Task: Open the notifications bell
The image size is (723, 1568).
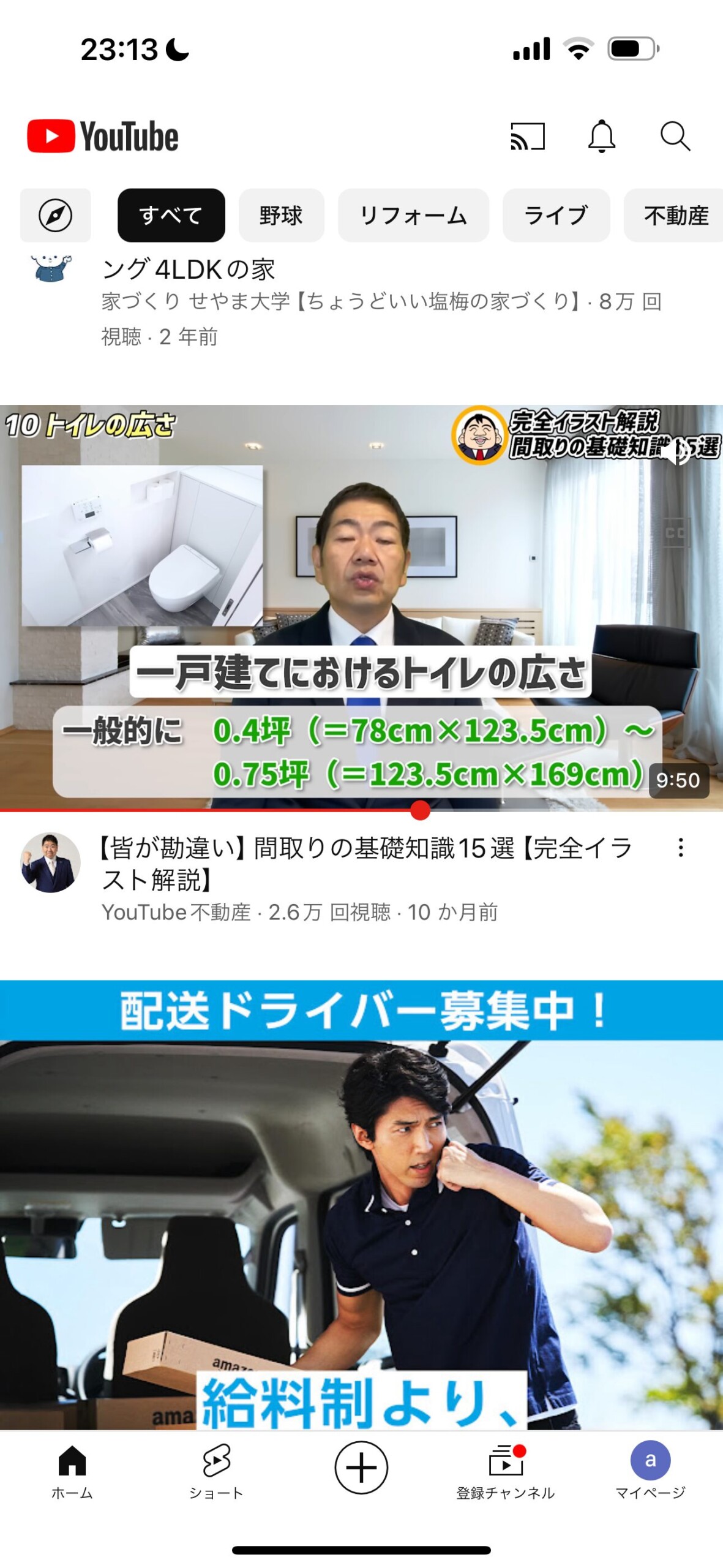Action: click(x=601, y=136)
